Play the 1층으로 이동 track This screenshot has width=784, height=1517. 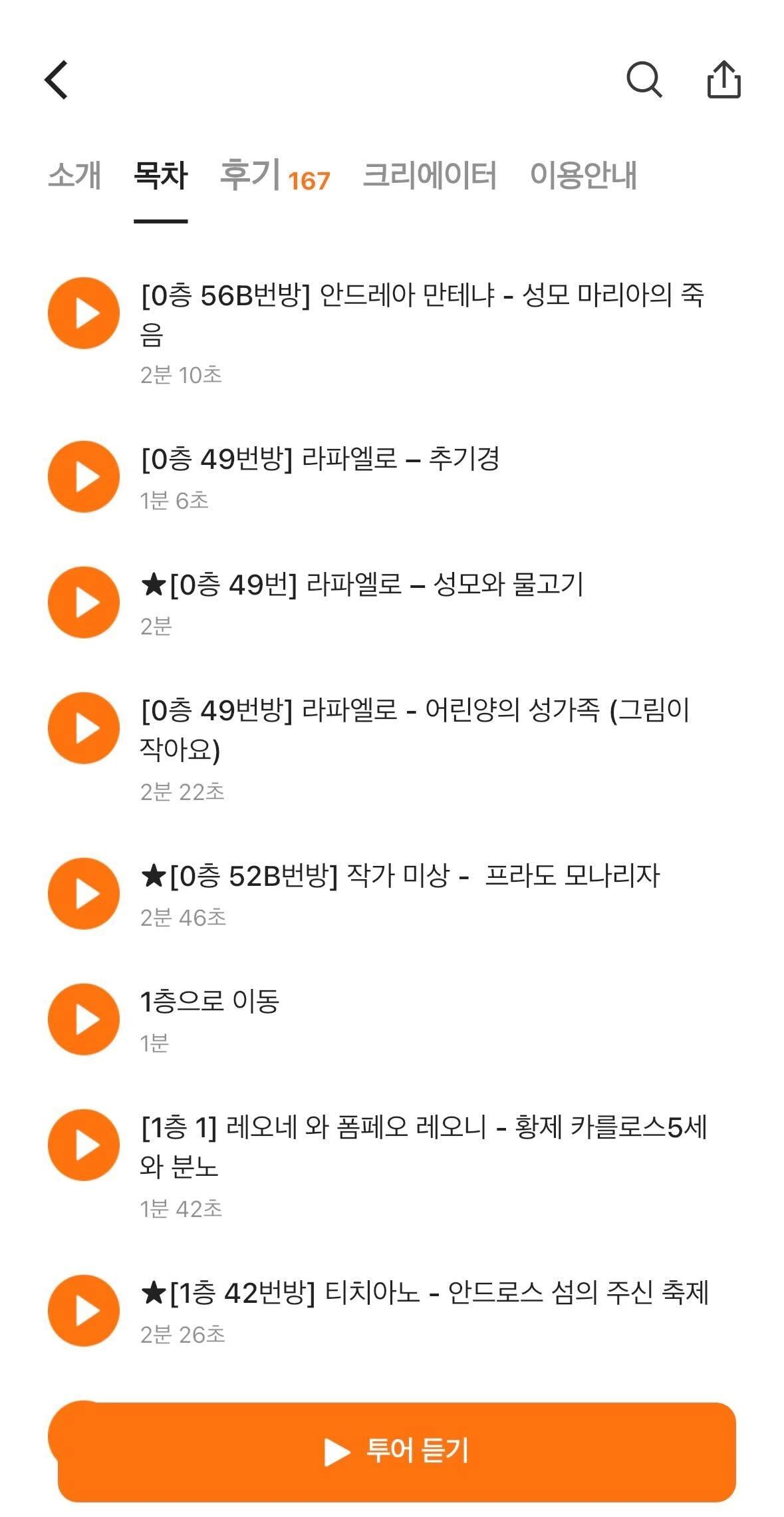pyautogui.click(x=84, y=1020)
